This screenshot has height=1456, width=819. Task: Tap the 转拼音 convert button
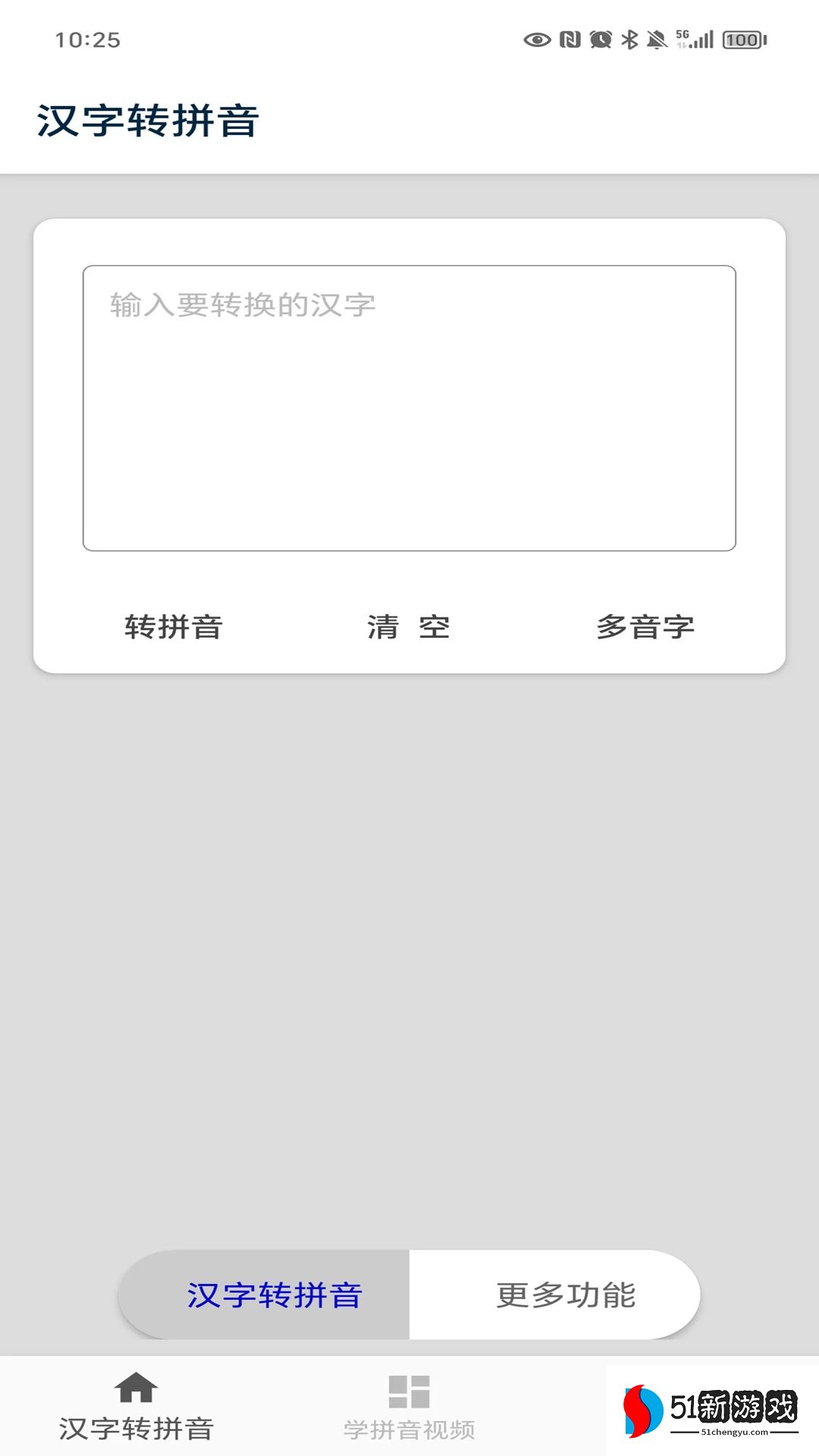pyautogui.click(x=174, y=627)
